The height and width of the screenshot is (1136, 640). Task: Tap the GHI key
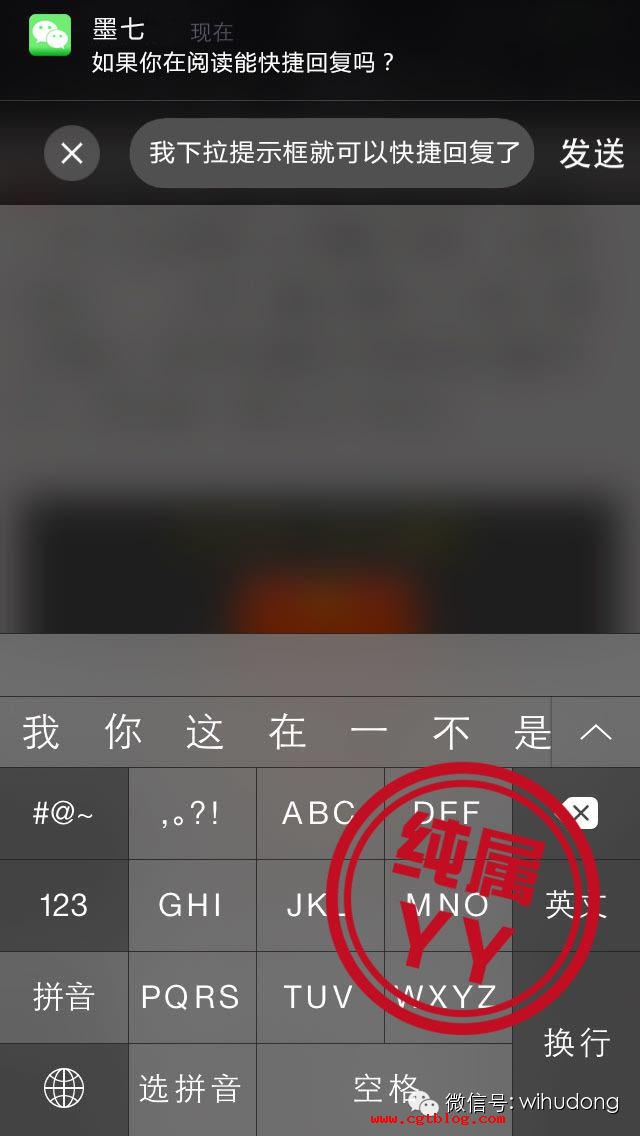click(x=191, y=905)
